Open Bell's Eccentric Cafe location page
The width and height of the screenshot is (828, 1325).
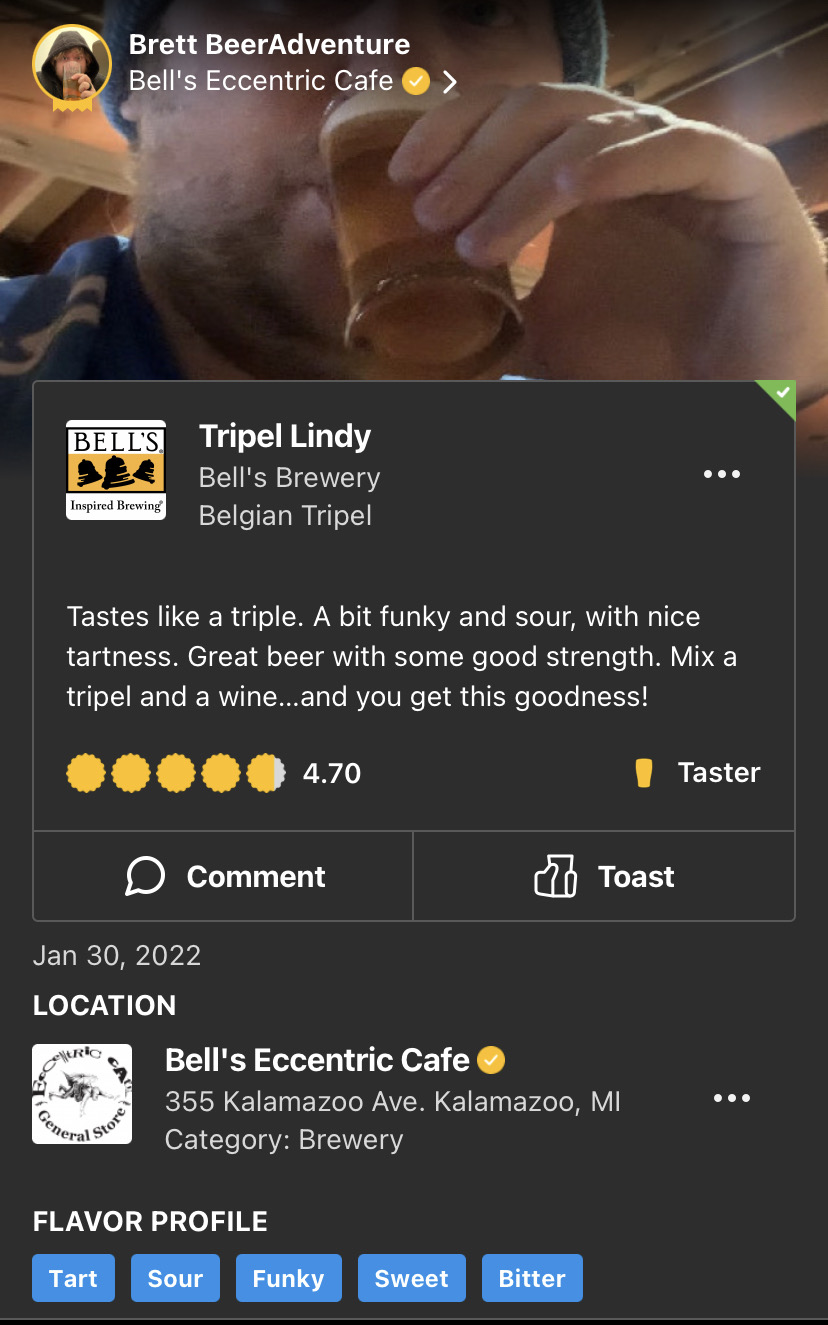(x=317, y=1060)
